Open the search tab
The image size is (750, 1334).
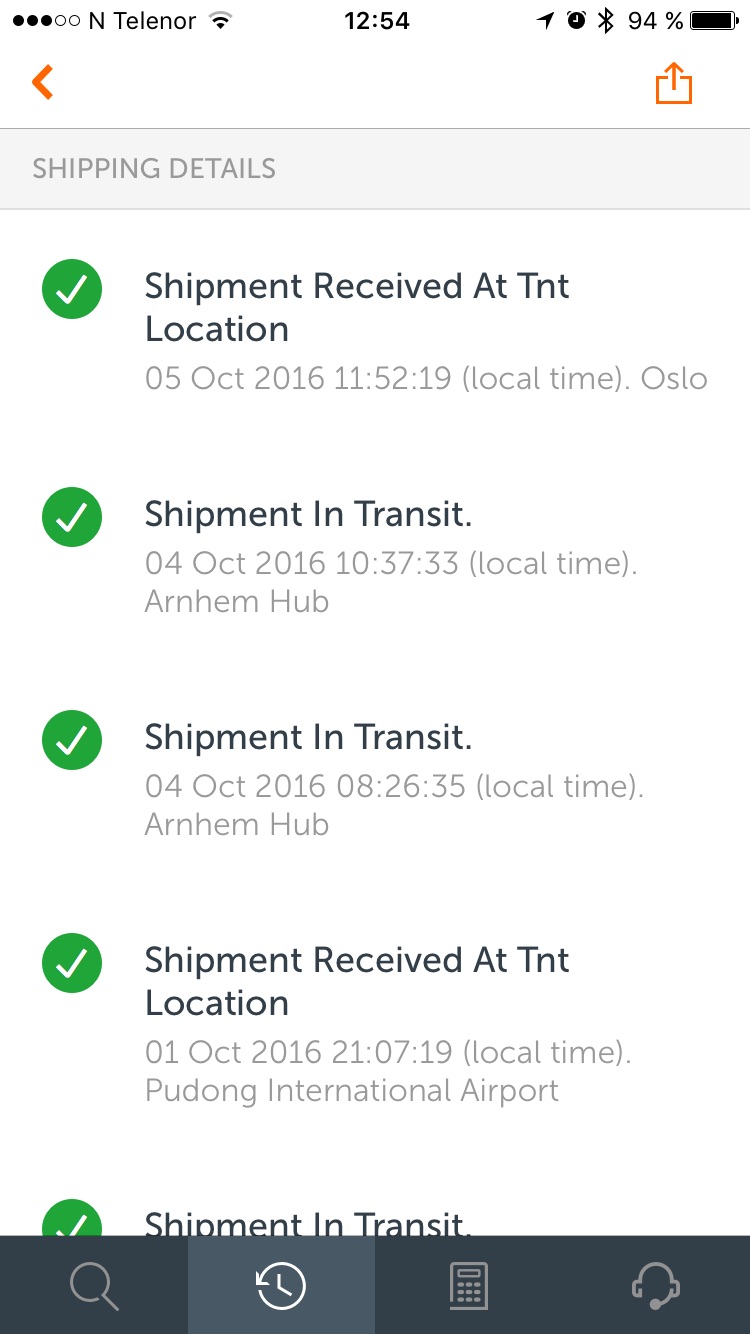(94, 1285)
